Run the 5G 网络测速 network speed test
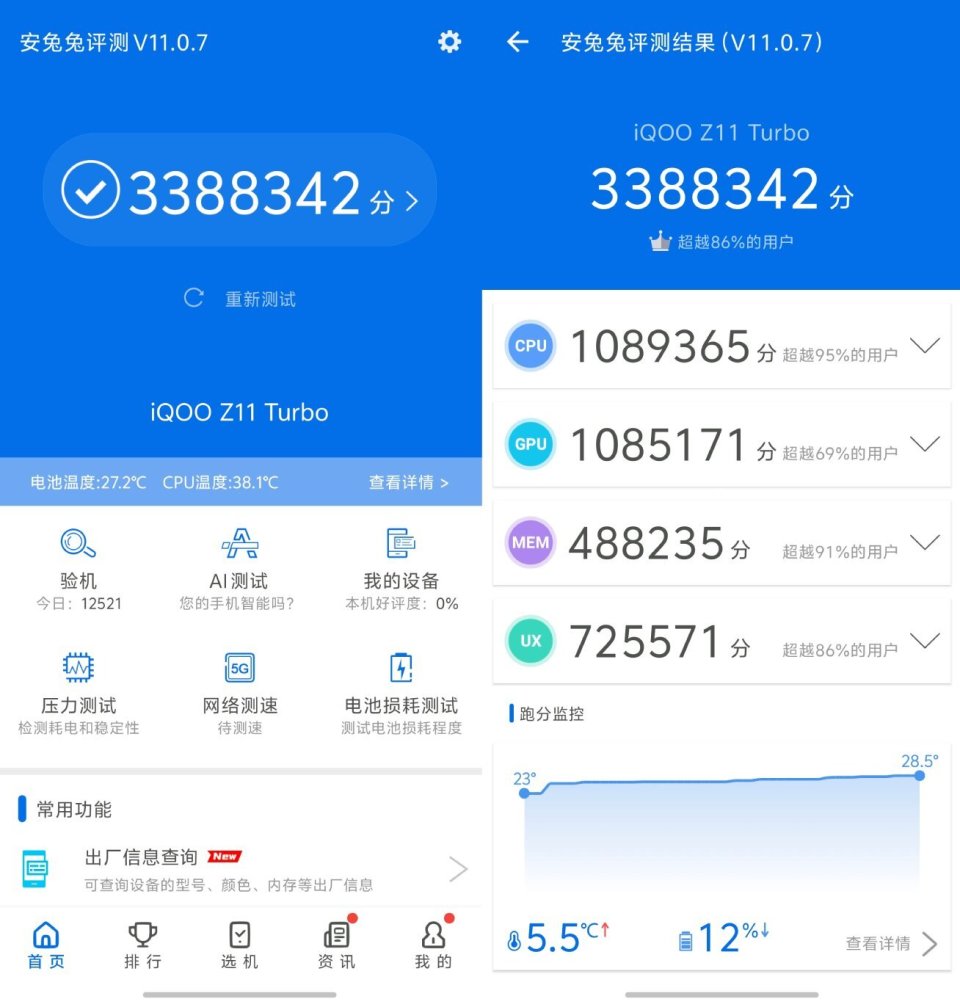Screen dimensions: 960x1007 point(240,690)
